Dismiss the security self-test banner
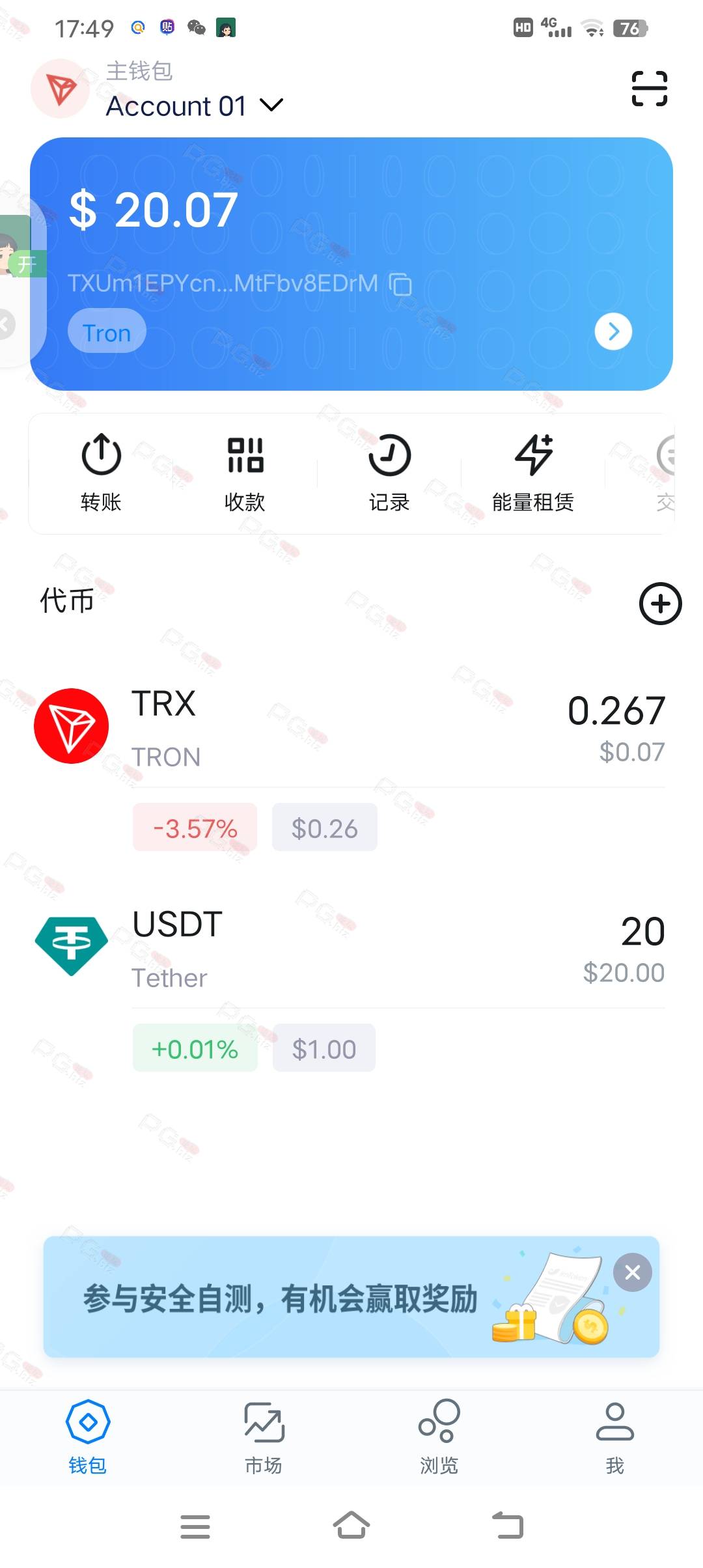The width and height of the screenshot is (703, 1568). 632,1272
